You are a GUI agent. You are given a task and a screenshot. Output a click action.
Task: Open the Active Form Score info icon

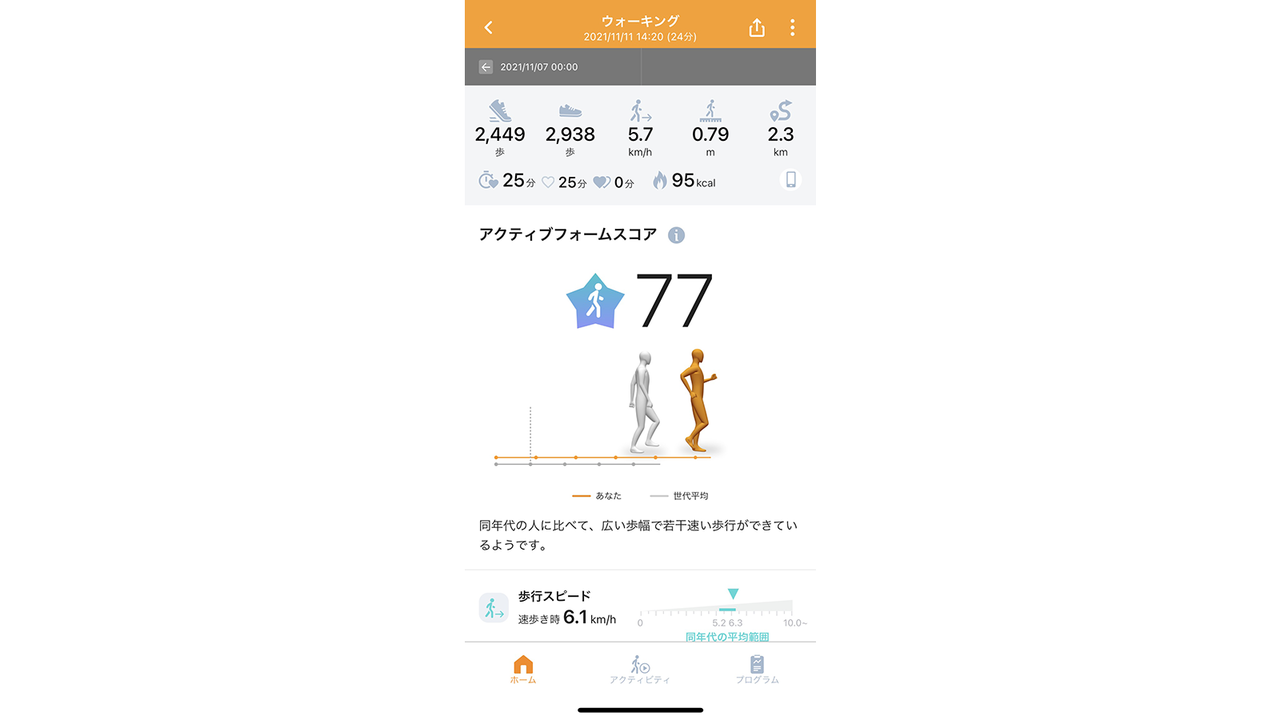[676, 235]
